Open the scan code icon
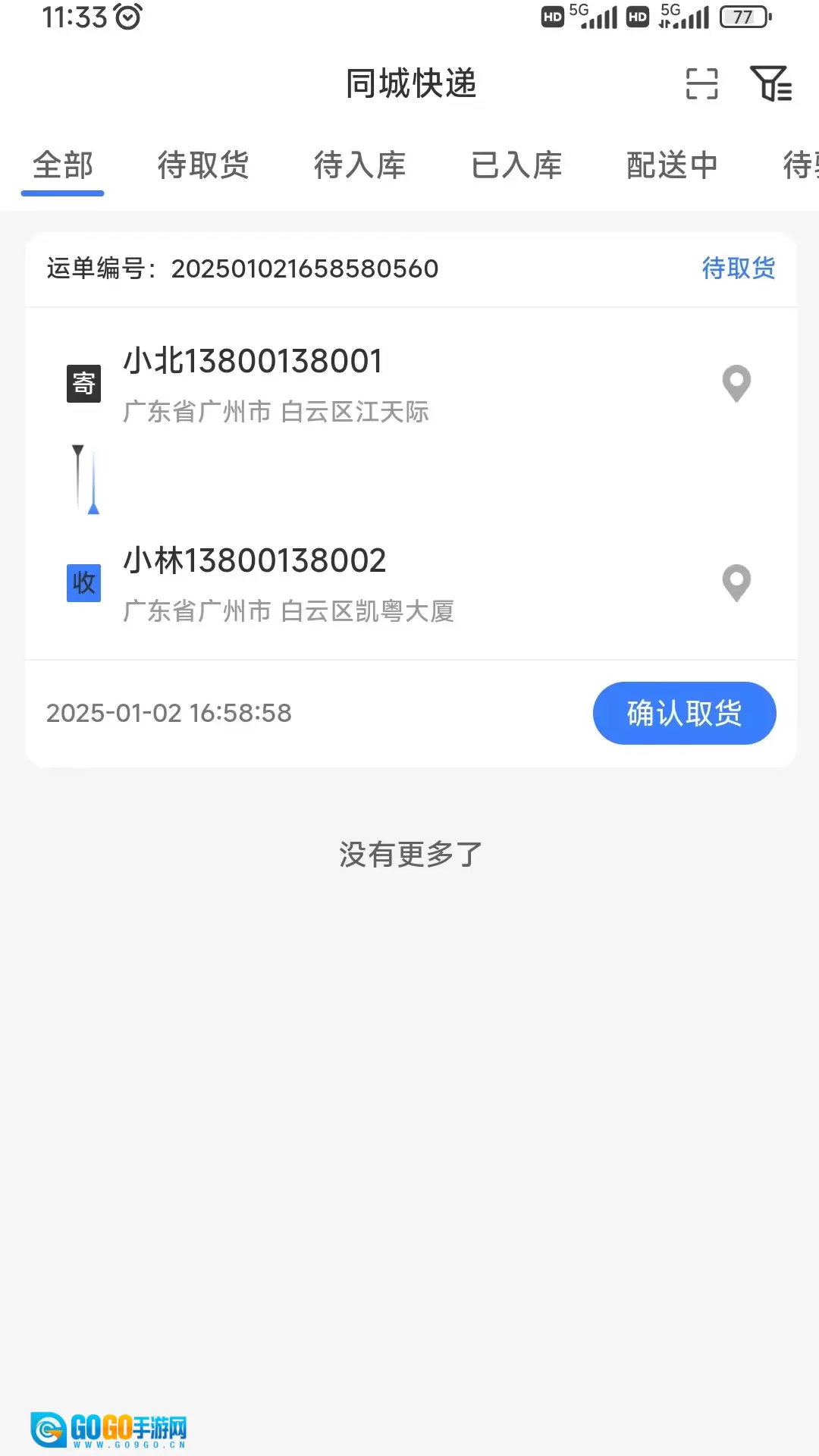Viewport: 819px width, 1456px height. pos(701,83)
